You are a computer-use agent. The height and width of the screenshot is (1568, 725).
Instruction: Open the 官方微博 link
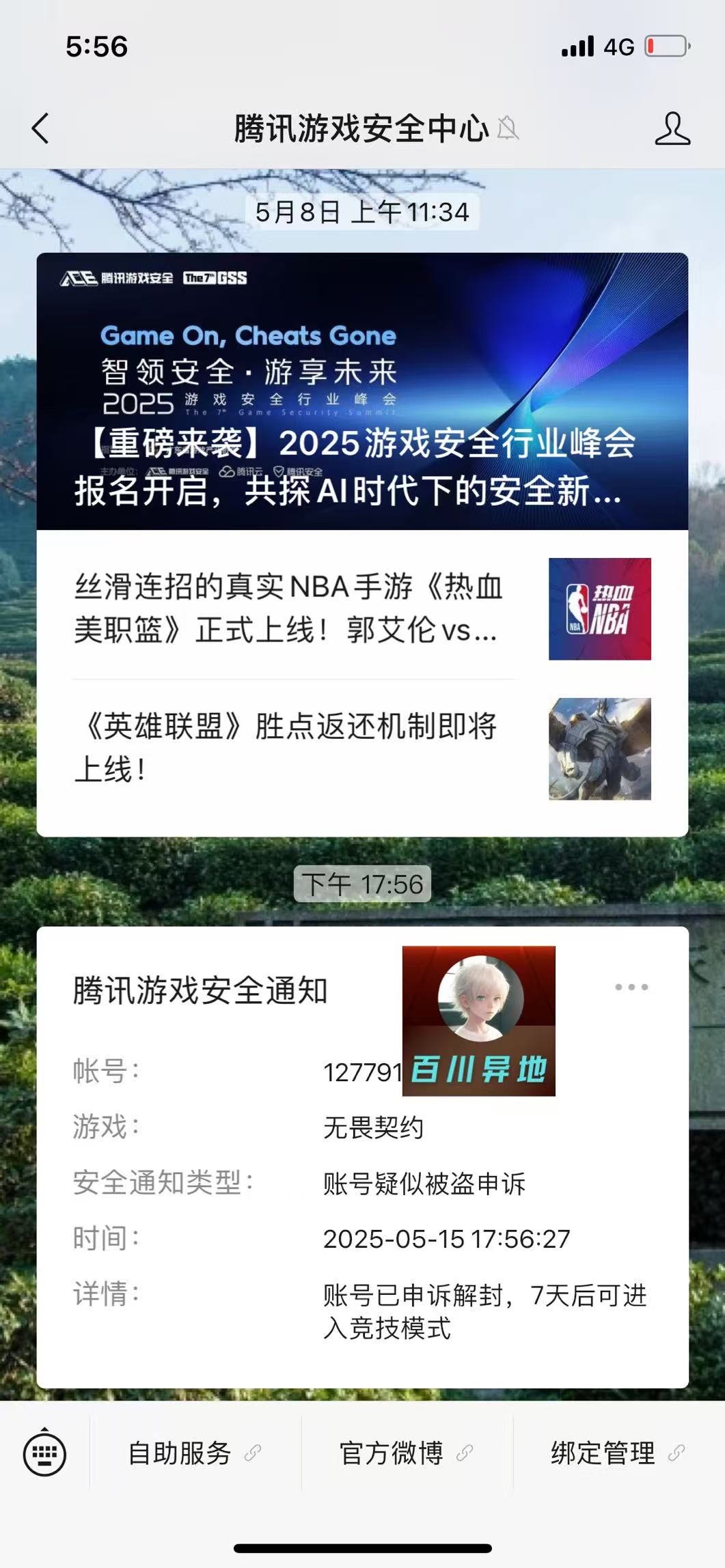coord(407,1453)
